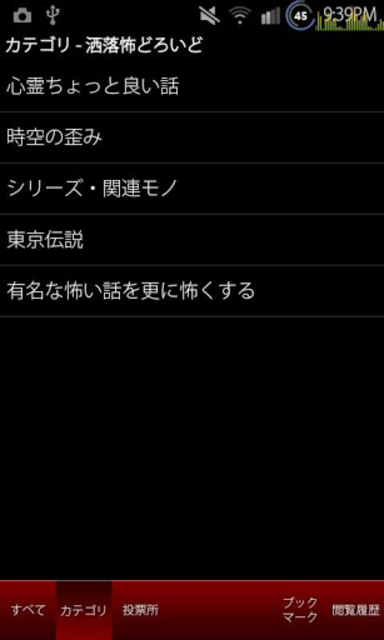Select 有名な怖い話を更に怖くする category
Screen dimensions: 384x640
click(192, 291)
